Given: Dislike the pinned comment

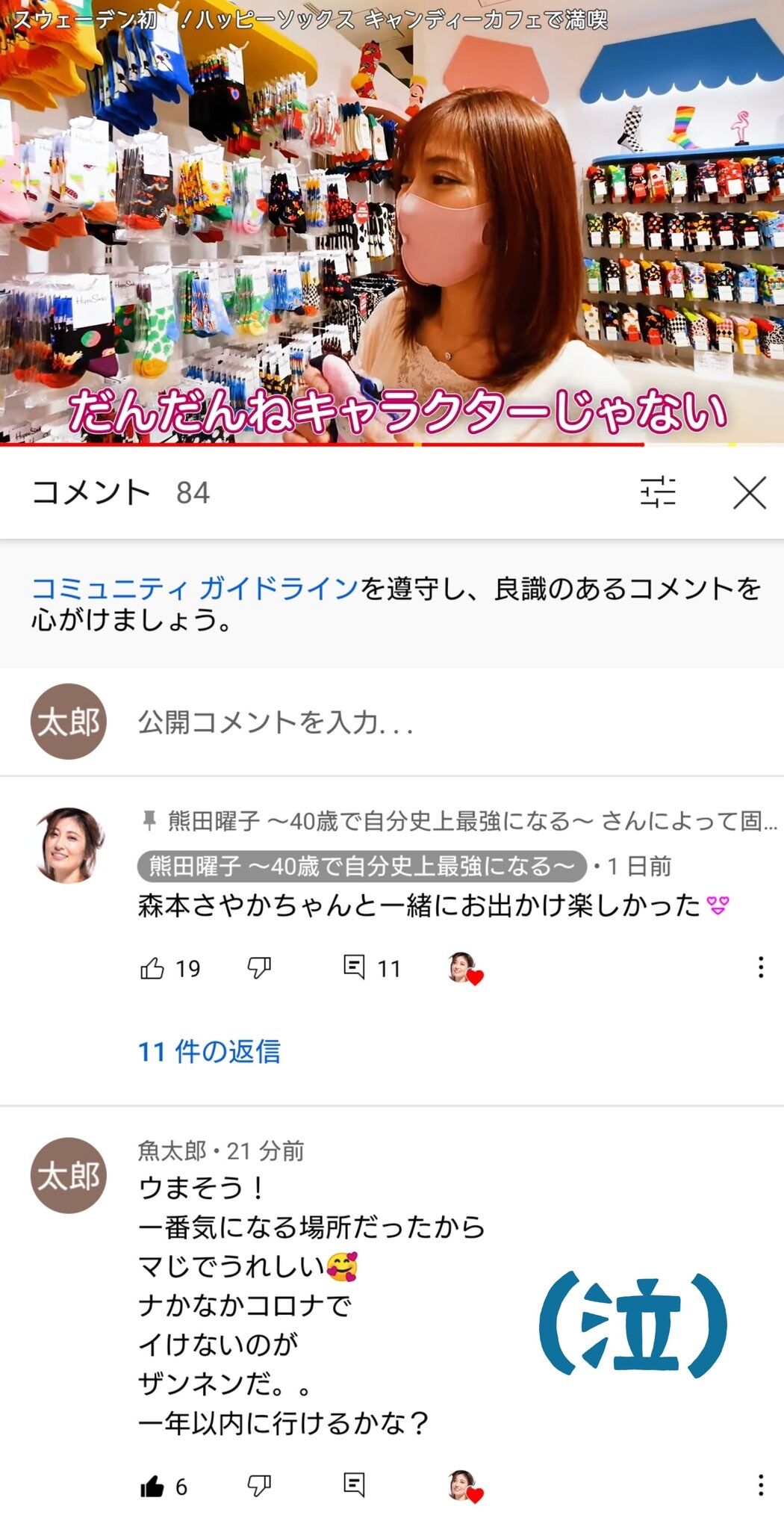Looking at the screenshot, I should pos(259,967).
